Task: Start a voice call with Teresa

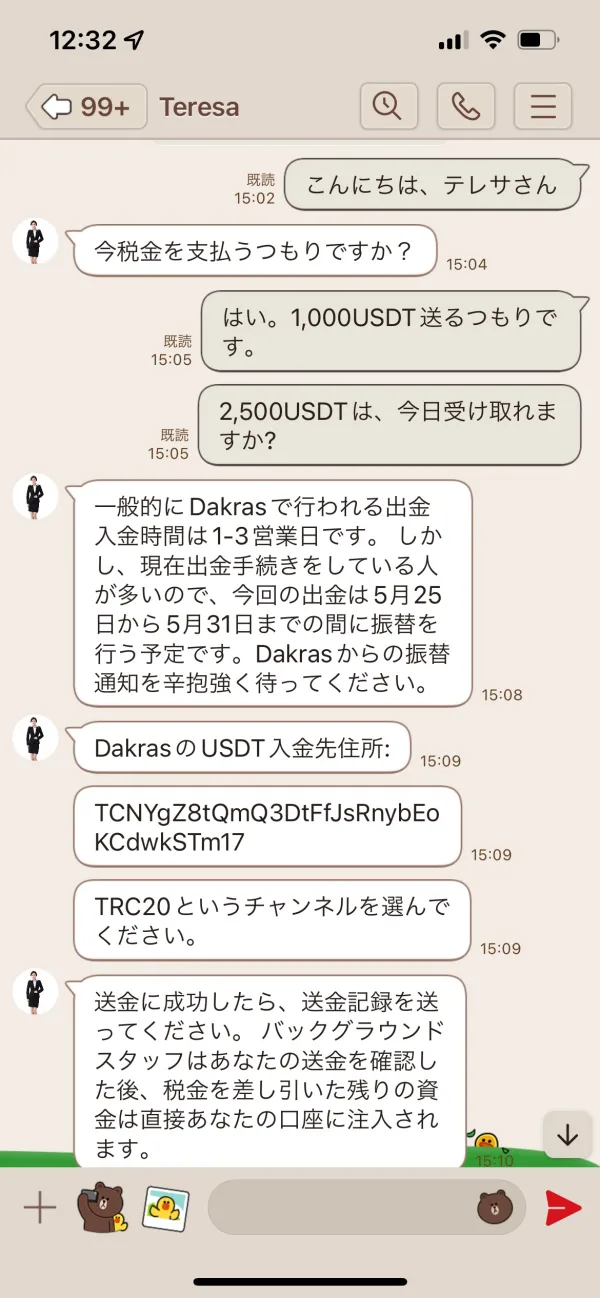Action: pos(465,106)
